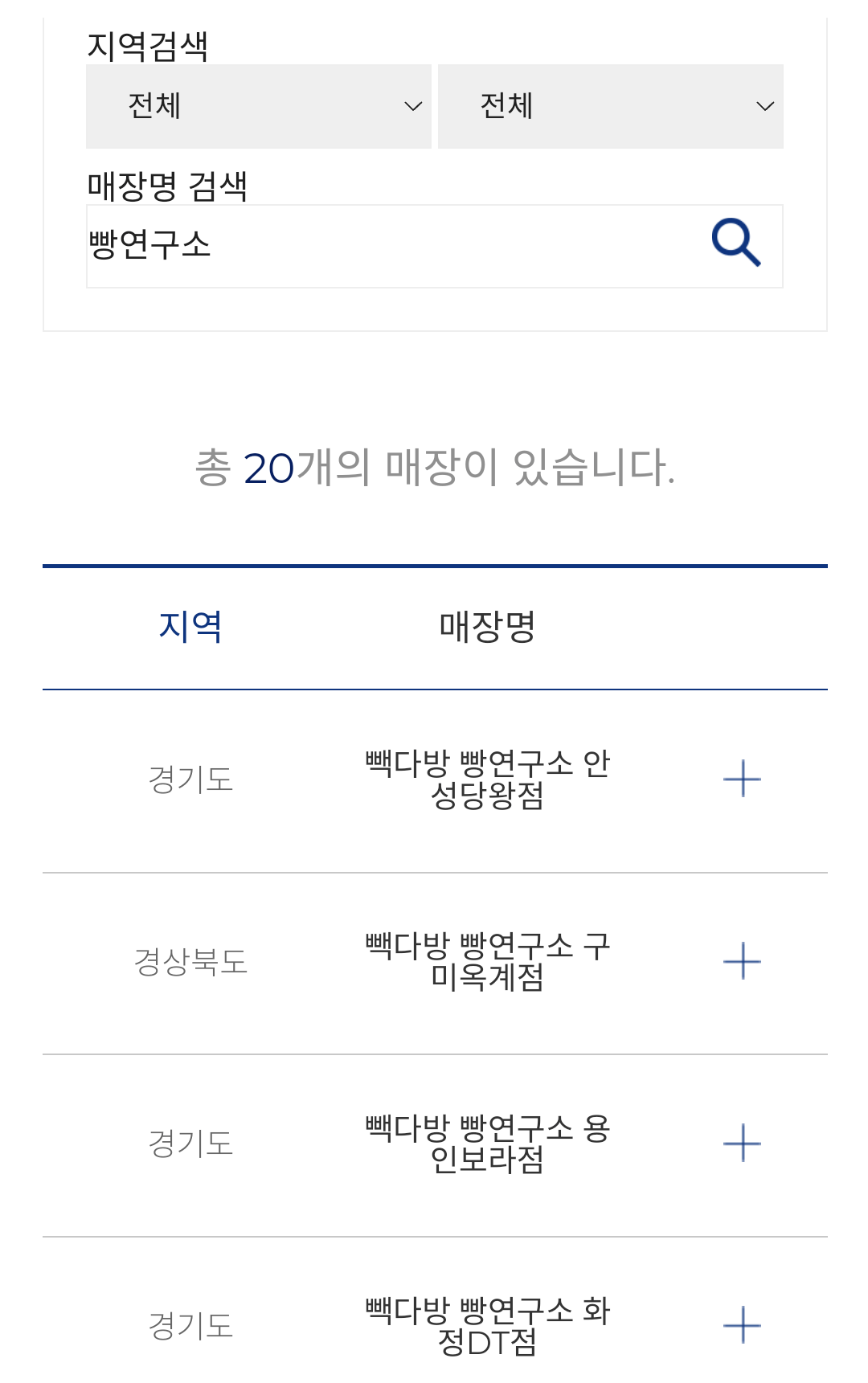This screenshot has height=1383, width=868.
Task: Open the second sub-region dropdown
Action: (610, 106)
